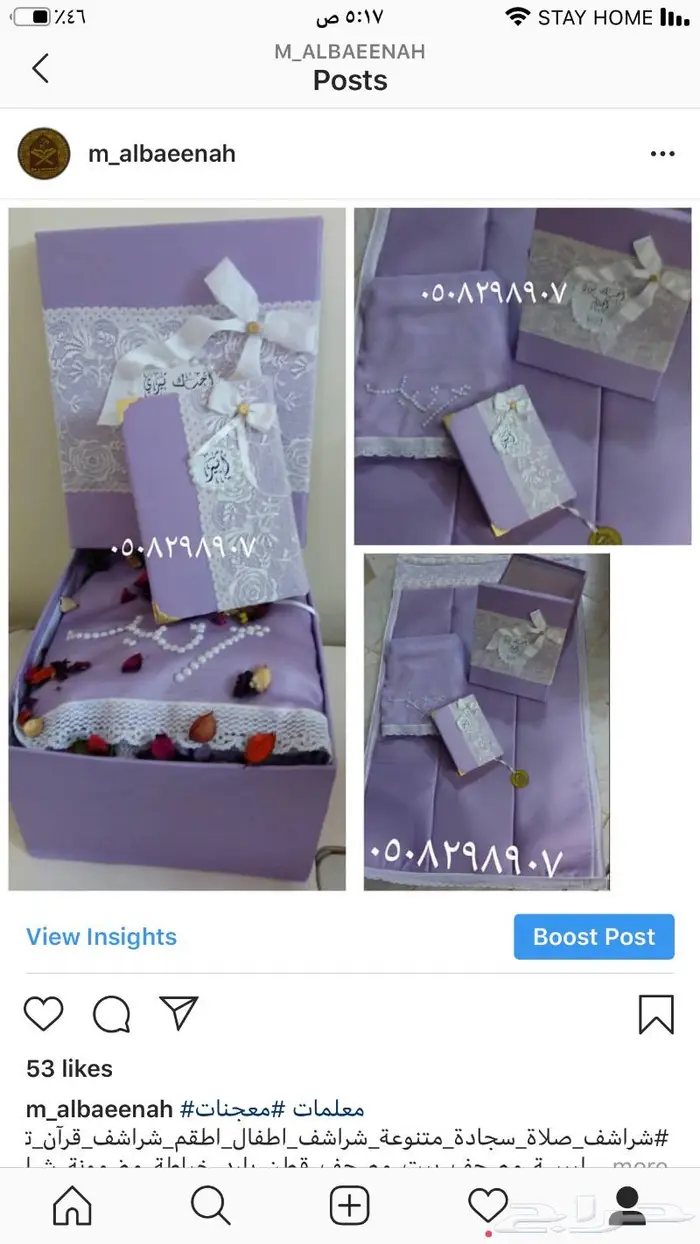
Task: Open comments on this post
Action: click(x=111, y=1014)
